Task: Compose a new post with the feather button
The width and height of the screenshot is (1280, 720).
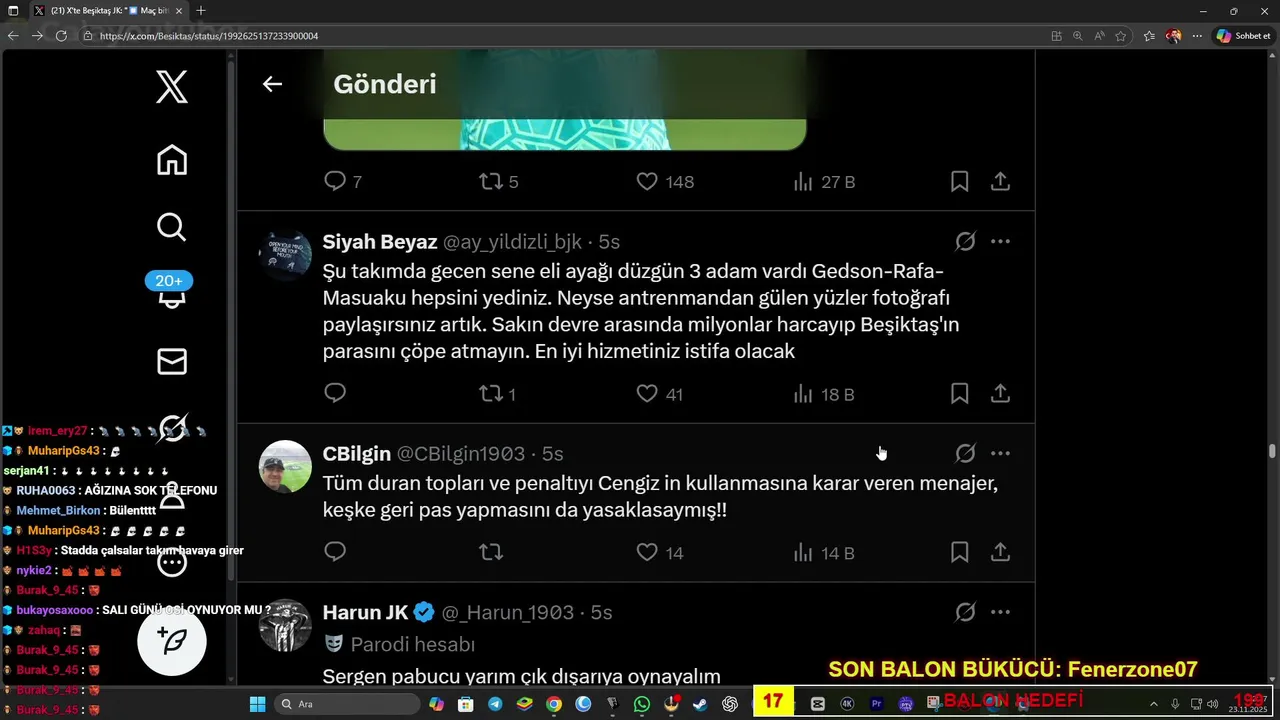Action: click(x=172, y=641)
